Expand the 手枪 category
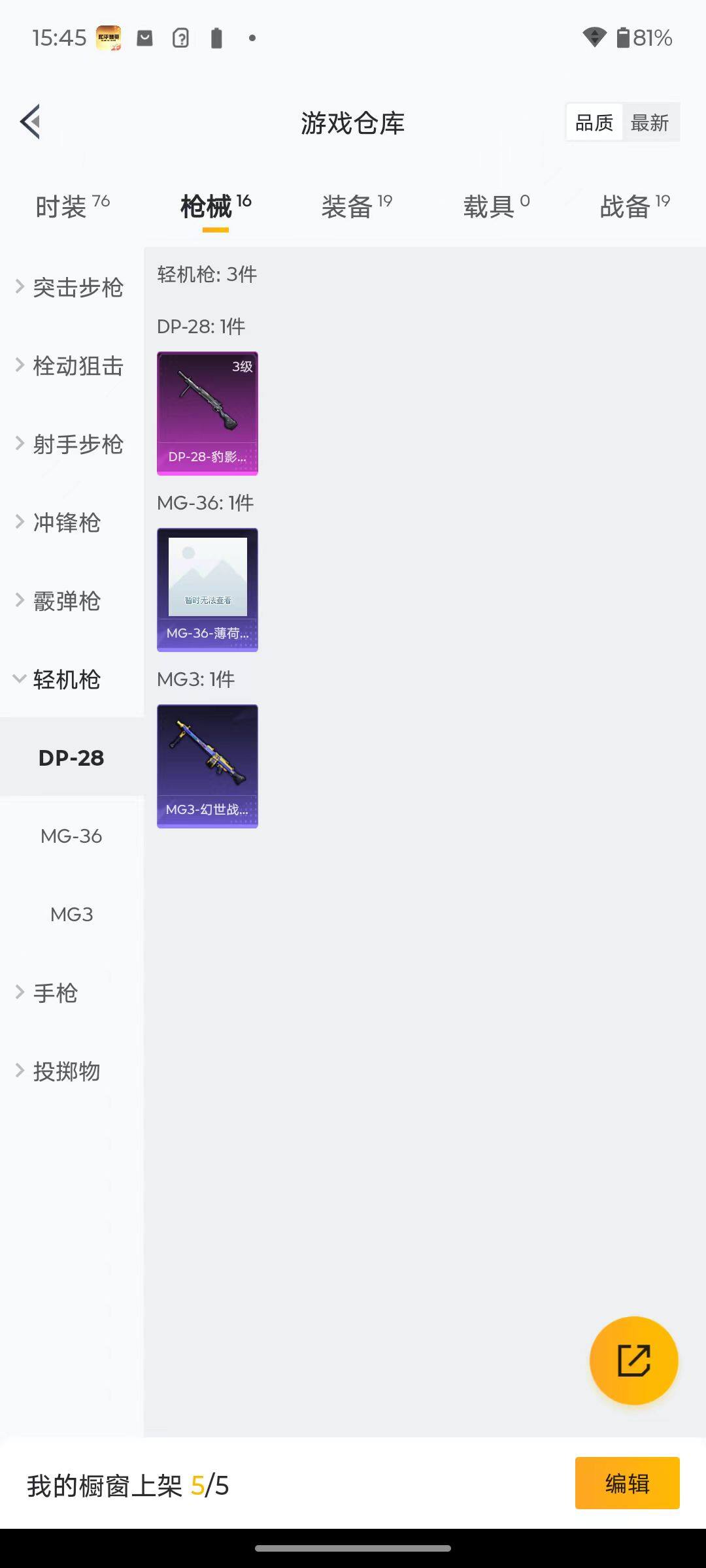This screenshot has width=706, height=1568. pos(55,992)
